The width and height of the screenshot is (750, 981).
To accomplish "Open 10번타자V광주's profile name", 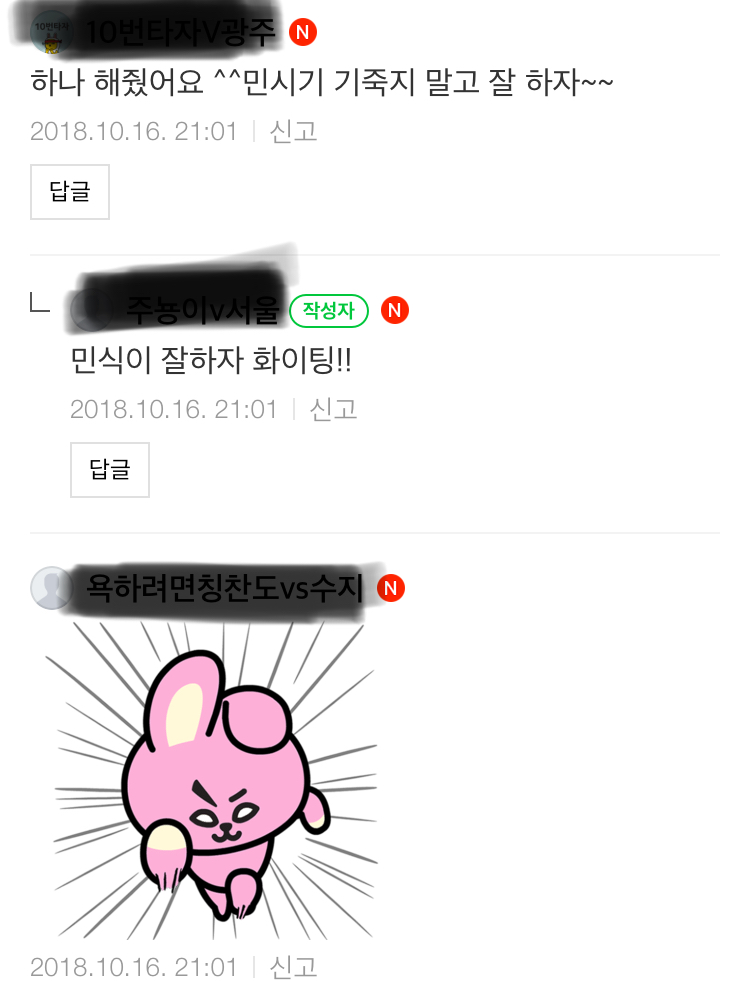I will pos(182,33).
